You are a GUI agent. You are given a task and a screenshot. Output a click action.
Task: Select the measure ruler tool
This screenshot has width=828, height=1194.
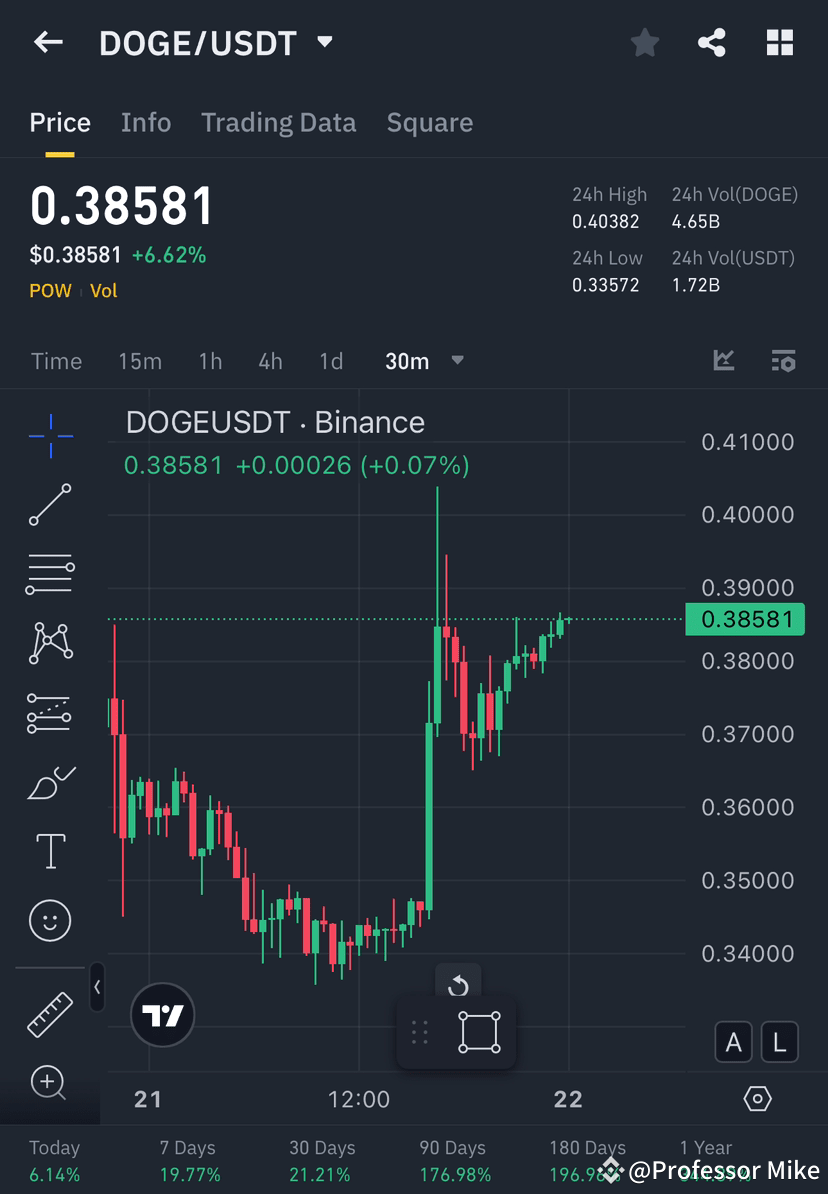coord(50,1013)
